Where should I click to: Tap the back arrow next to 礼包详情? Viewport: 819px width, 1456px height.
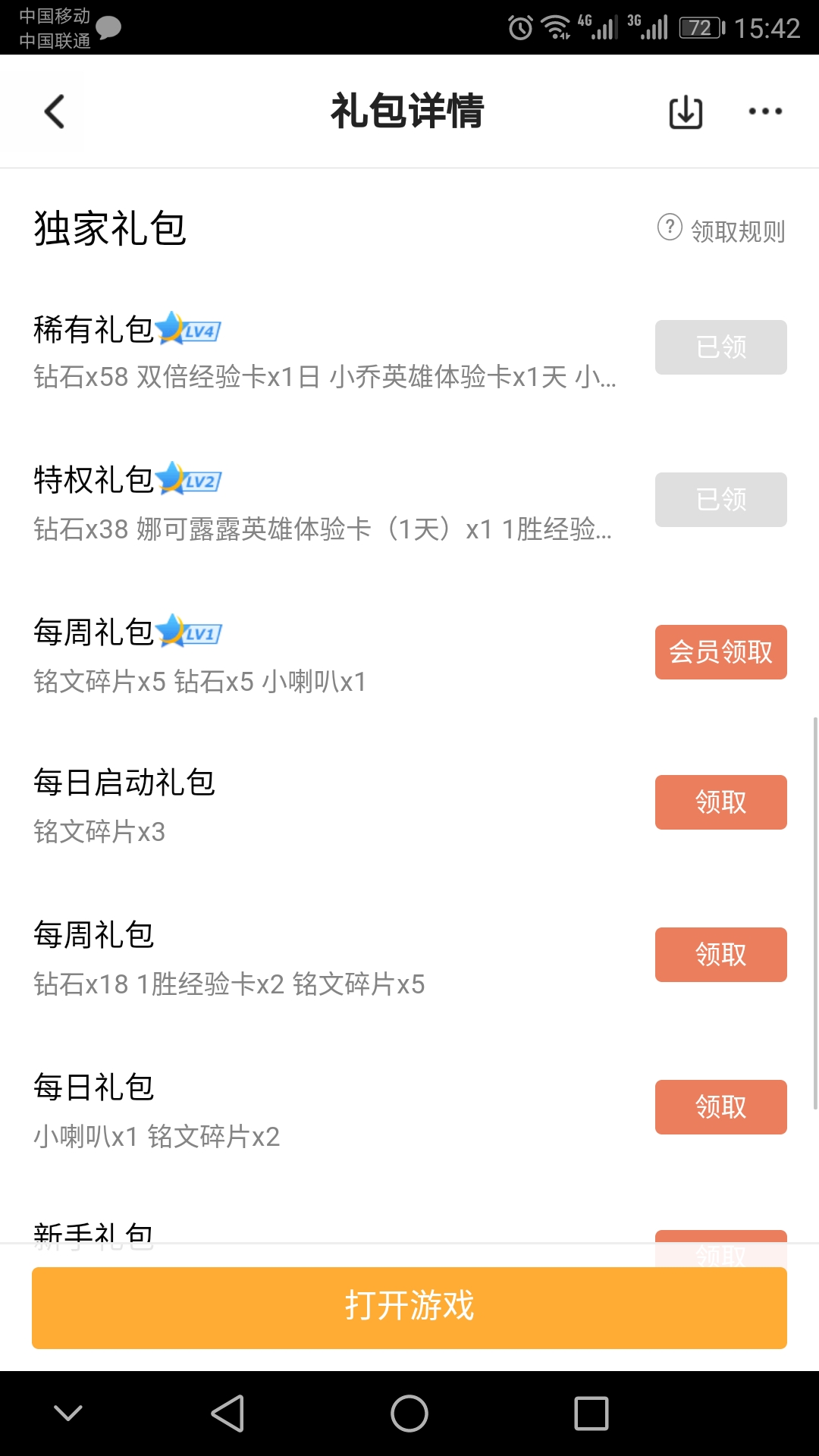53,111
